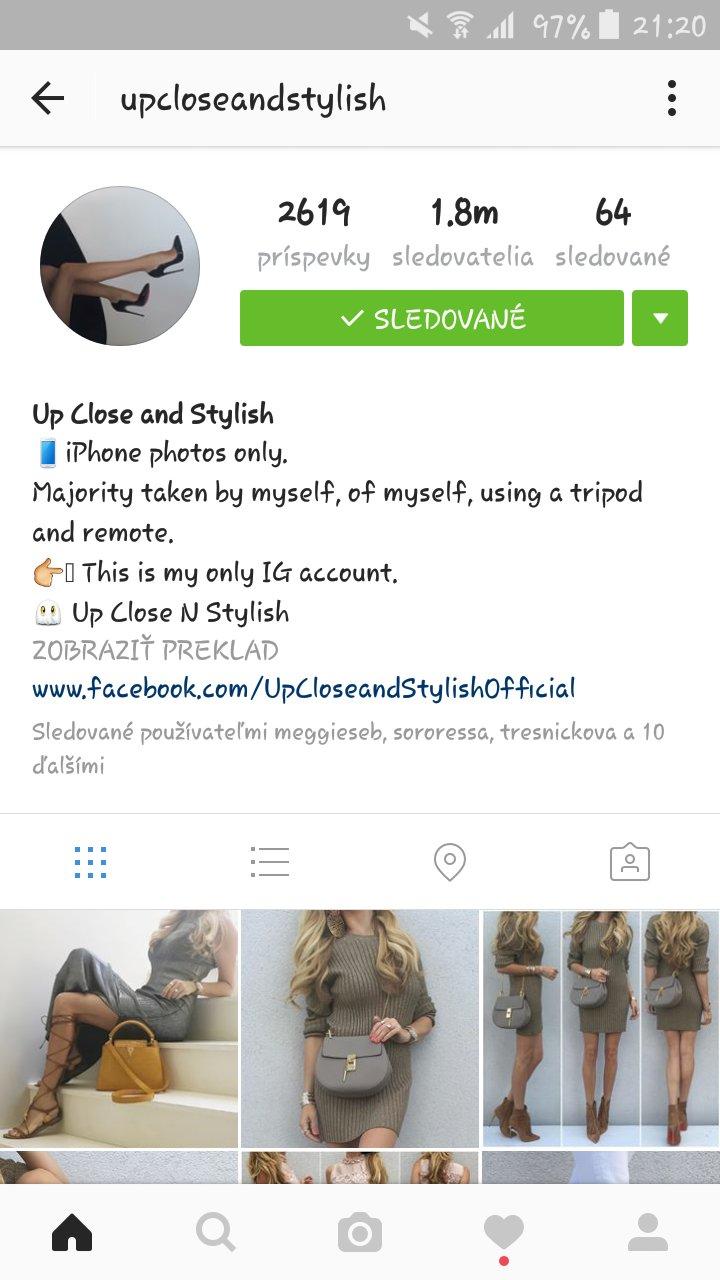Screen dimensions: 720x1280
Task: View the 64 sledované accounts
Action: point(612,232)
